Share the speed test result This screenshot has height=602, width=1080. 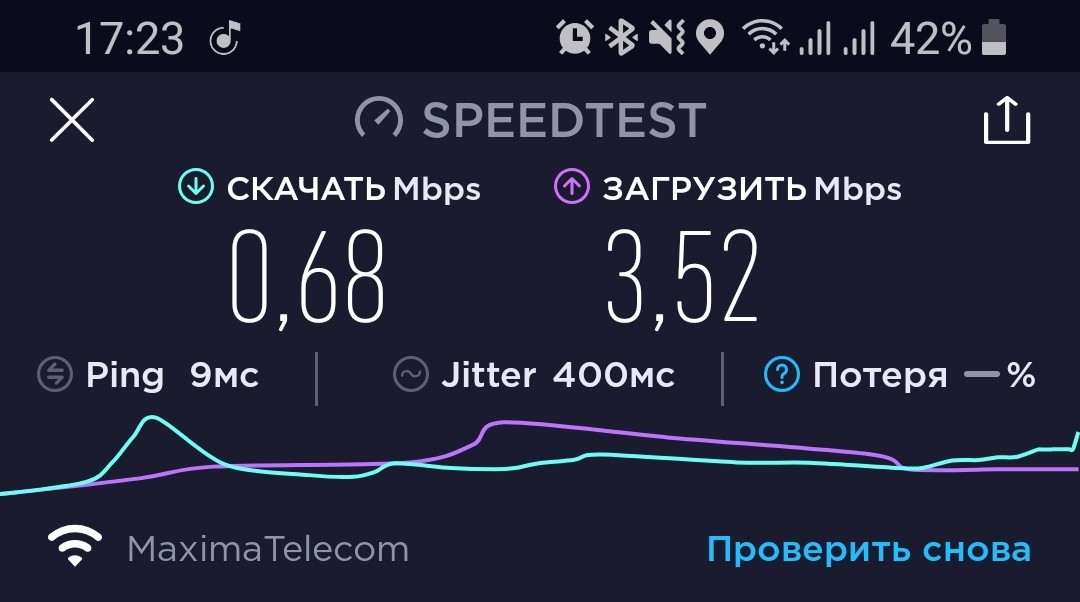(x=1006, y=121)
